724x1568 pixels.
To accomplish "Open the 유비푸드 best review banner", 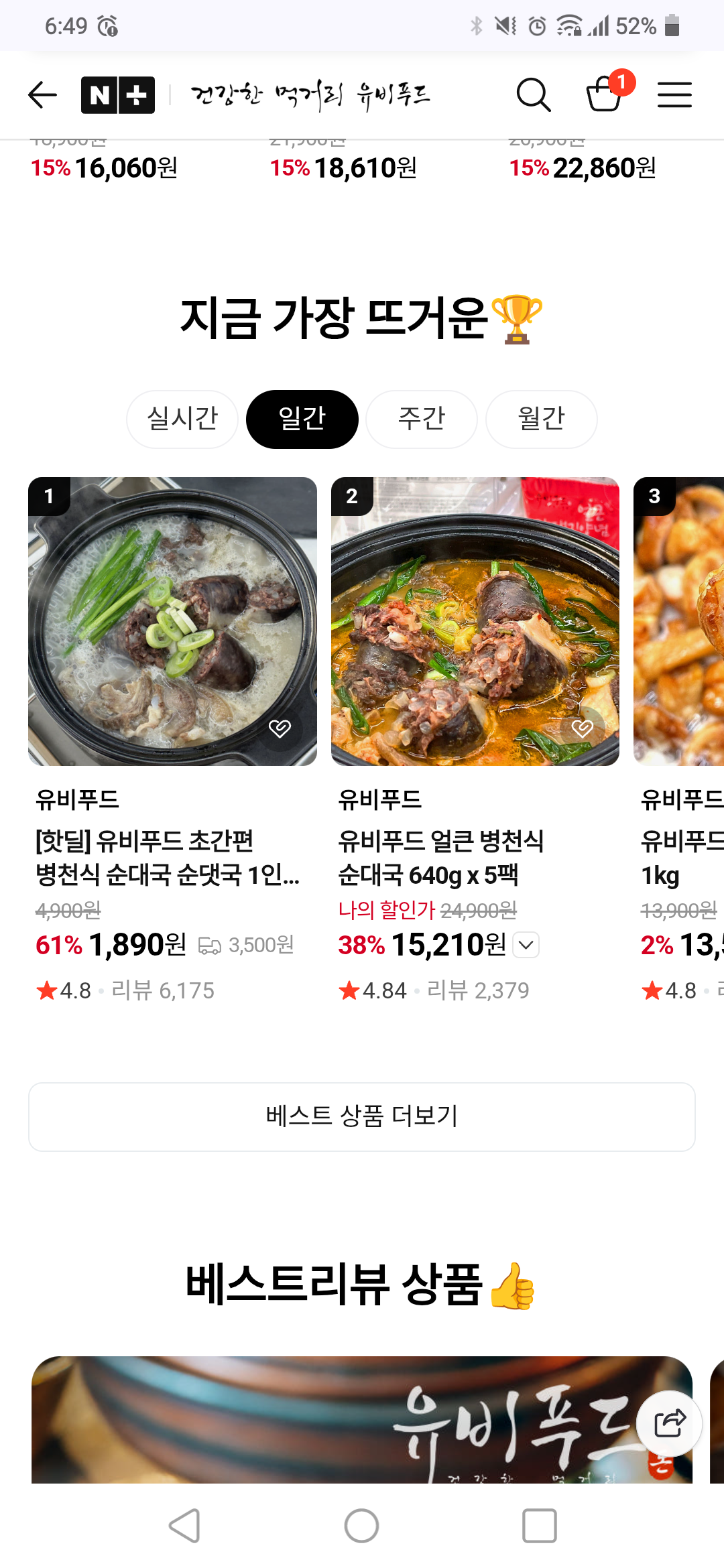I will [x=335, y=1421].
